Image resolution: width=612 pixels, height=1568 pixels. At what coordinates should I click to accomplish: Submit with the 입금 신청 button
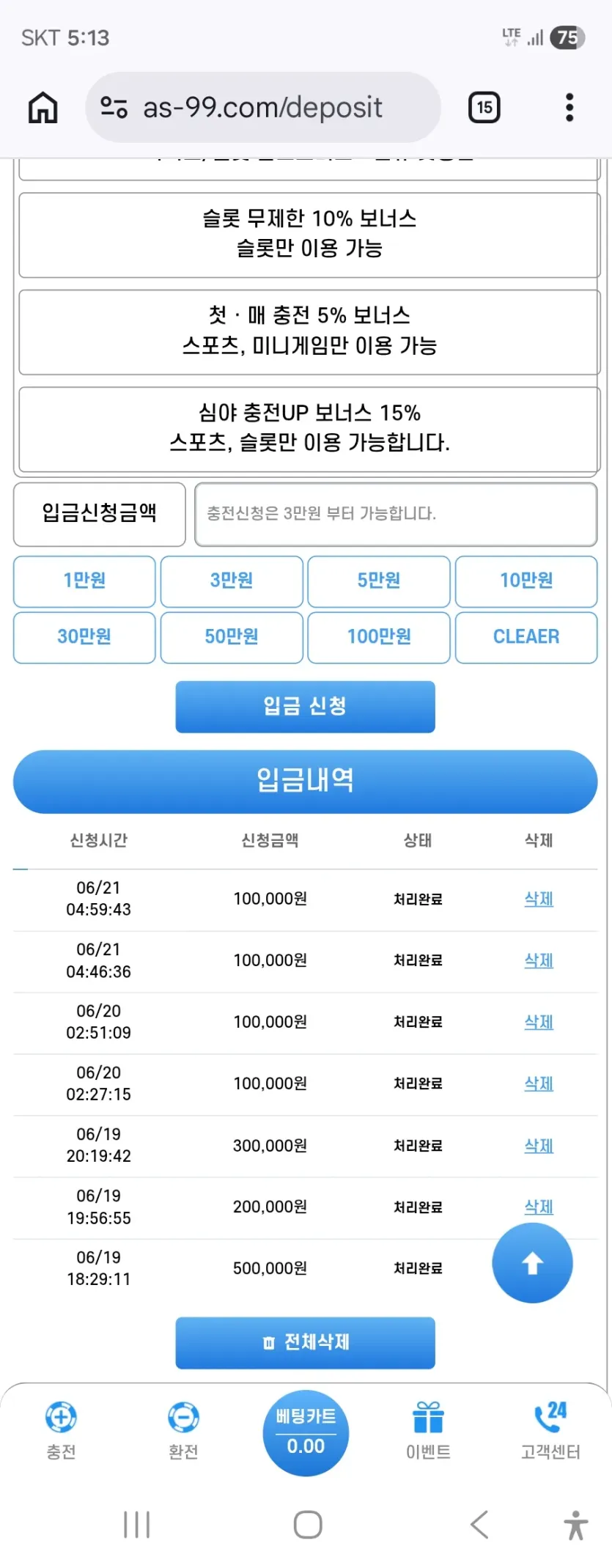click(306, 707)
